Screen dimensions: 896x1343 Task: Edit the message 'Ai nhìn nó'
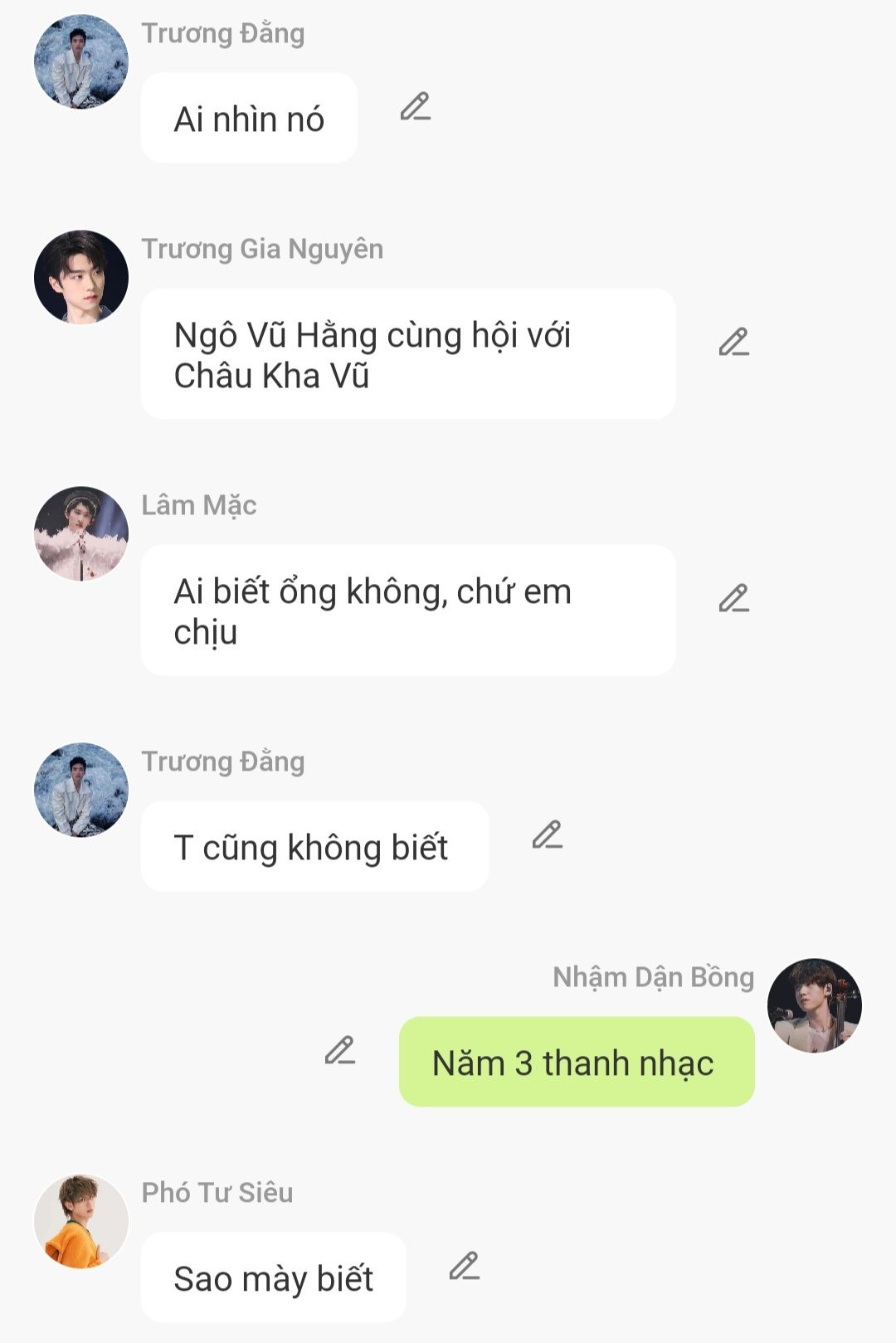tap(415, 107)
